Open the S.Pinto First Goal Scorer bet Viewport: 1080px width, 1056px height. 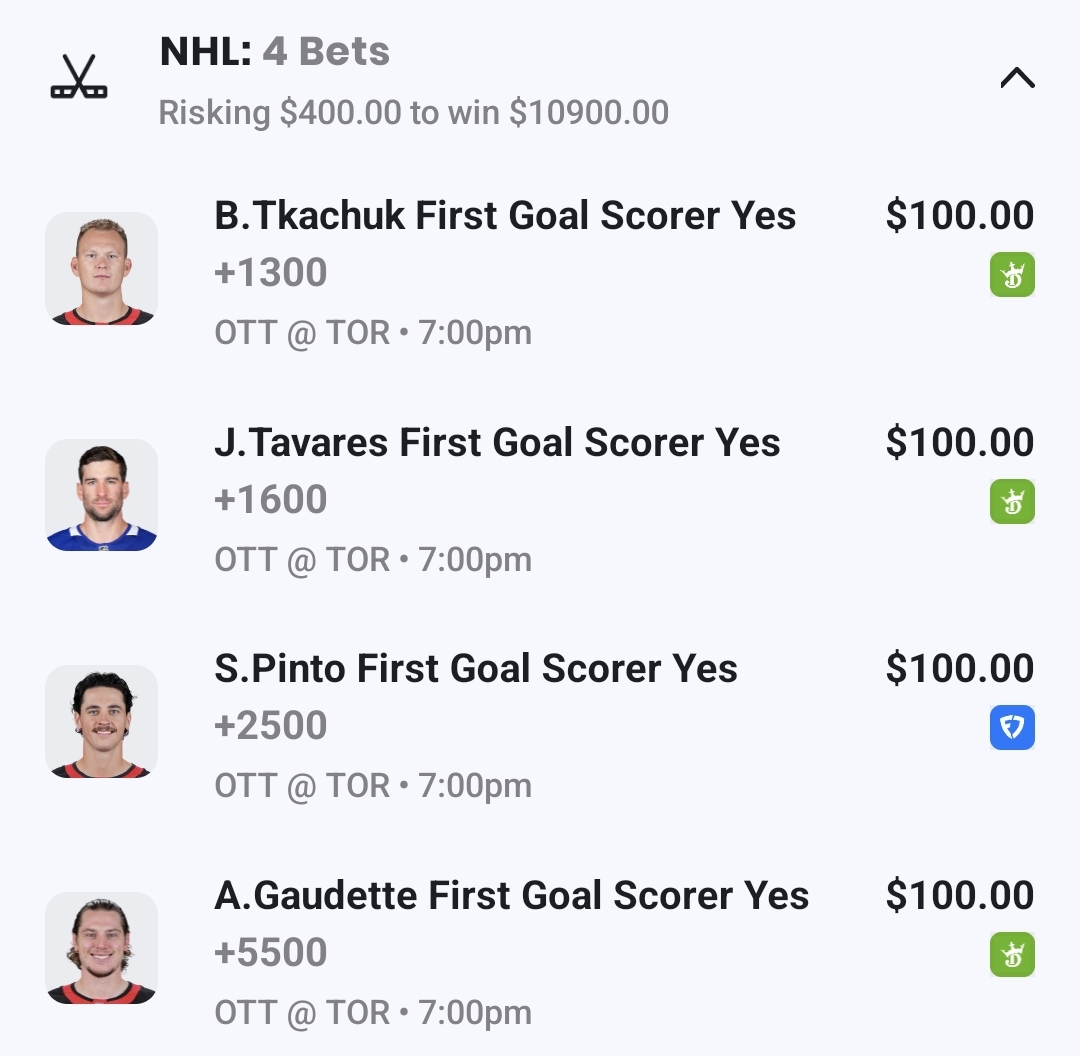pyautogui.click(x=476, y=670)
